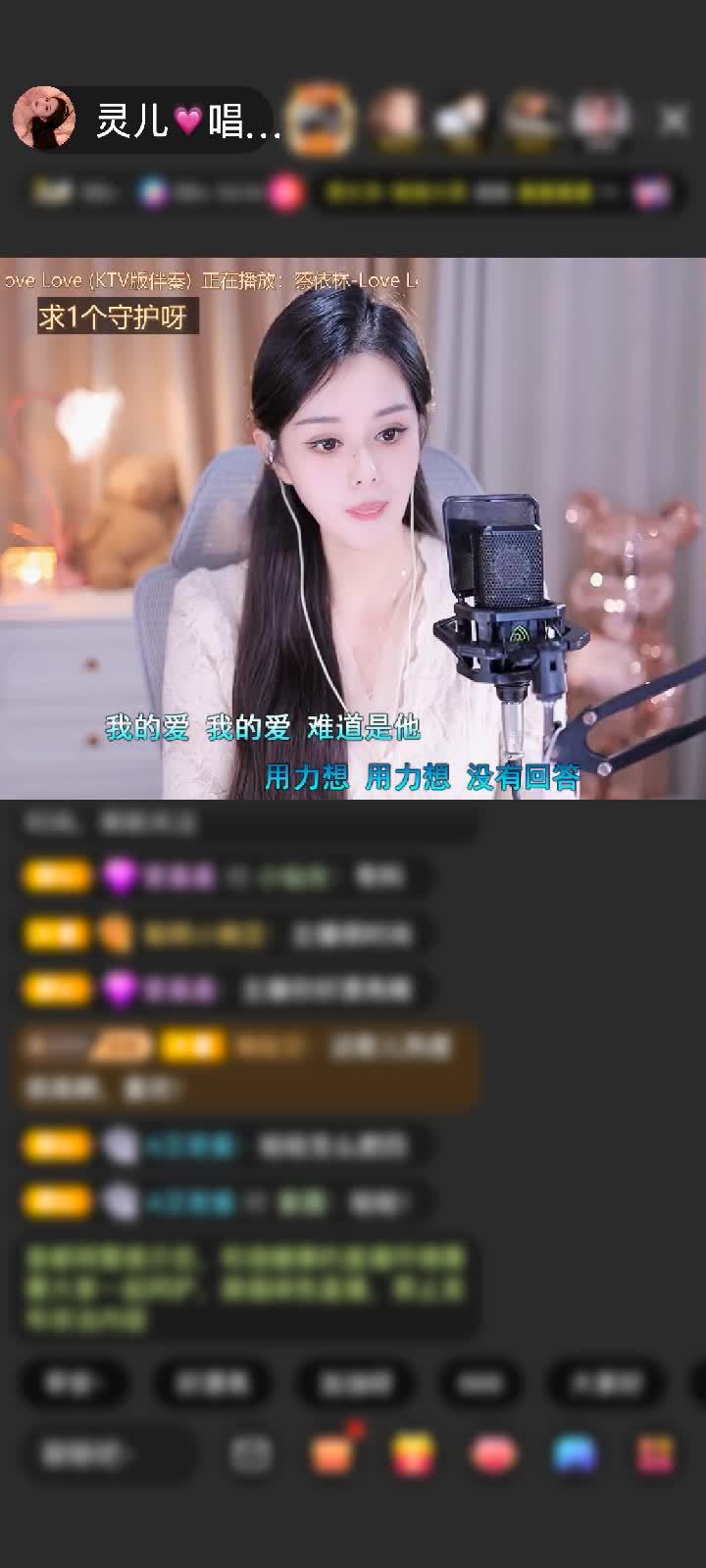Open the orange gift box with red dot
The image size is (706, 1568).
pyautogui.click(x=331, y=1453)
